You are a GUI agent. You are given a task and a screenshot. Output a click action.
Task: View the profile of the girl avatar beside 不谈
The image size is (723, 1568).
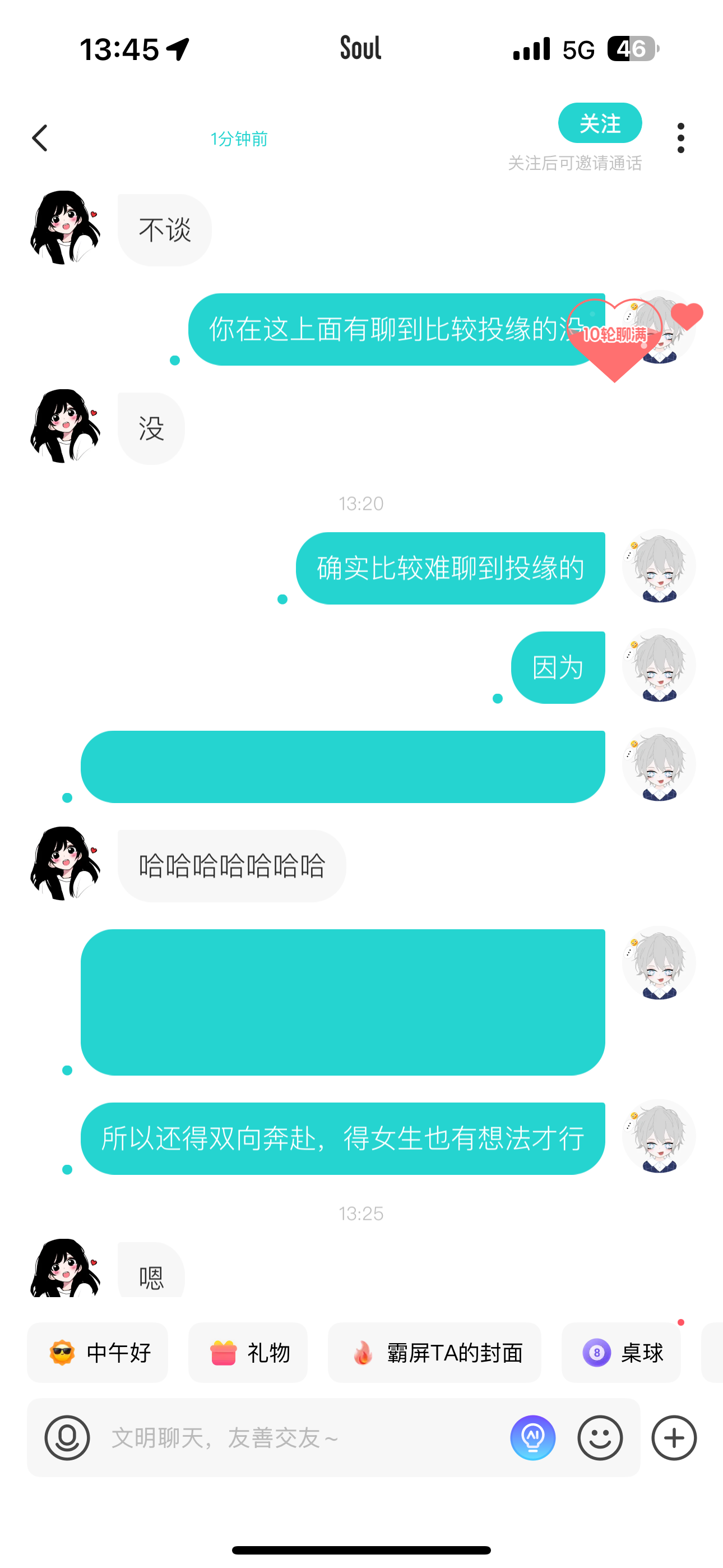coord(64,228)
